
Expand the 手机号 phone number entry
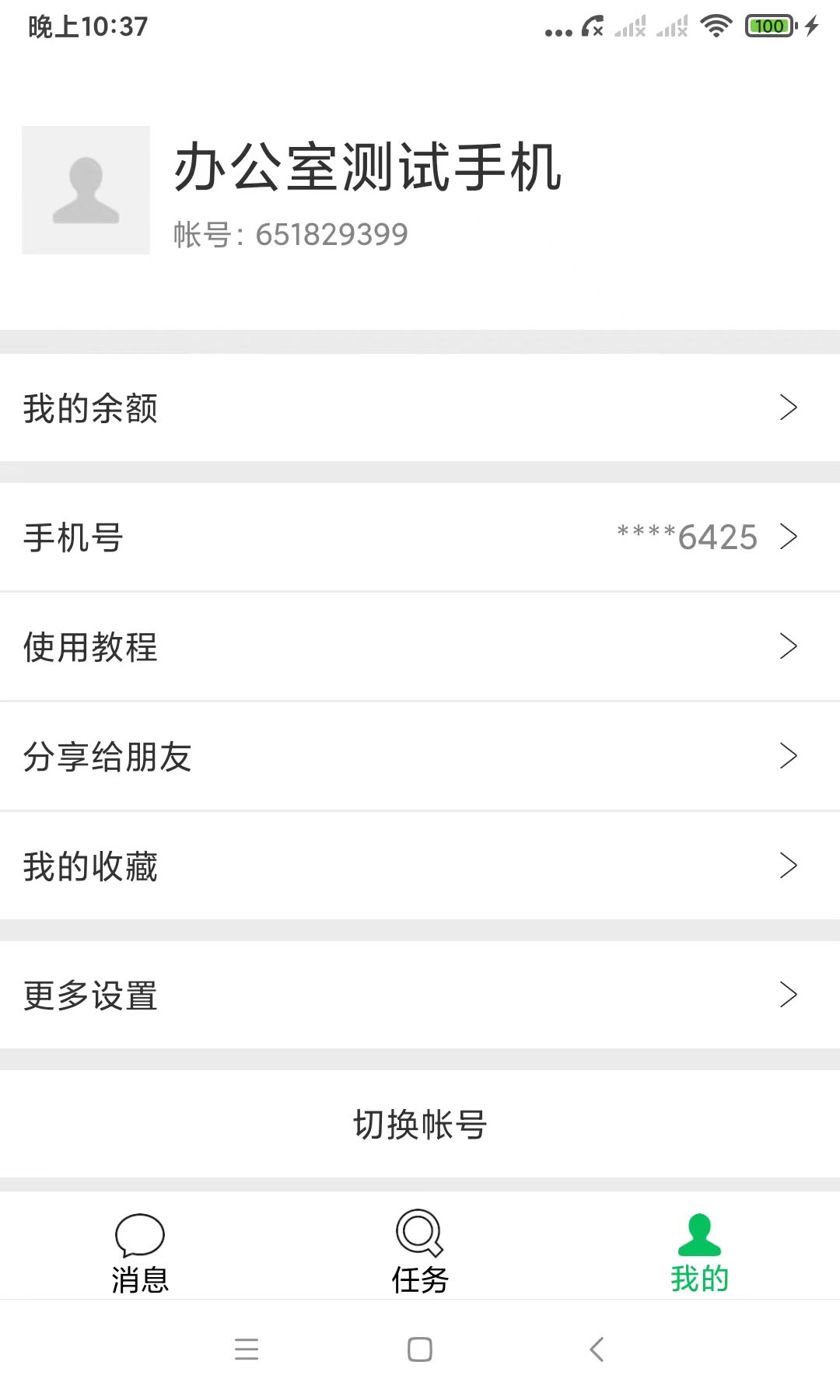[x=420, y=536]
